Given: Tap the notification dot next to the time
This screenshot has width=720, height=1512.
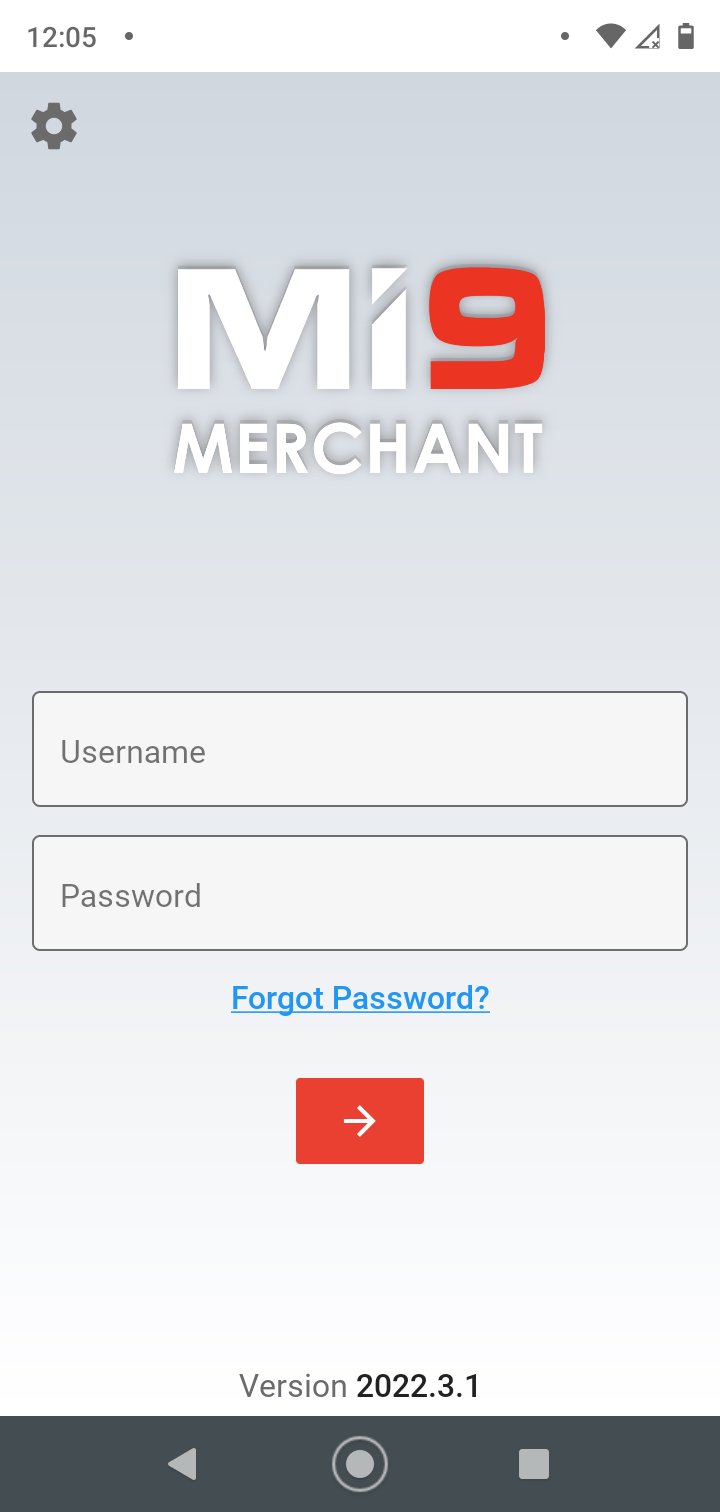Looking at the screenshot, I should [x=129, y=37].
